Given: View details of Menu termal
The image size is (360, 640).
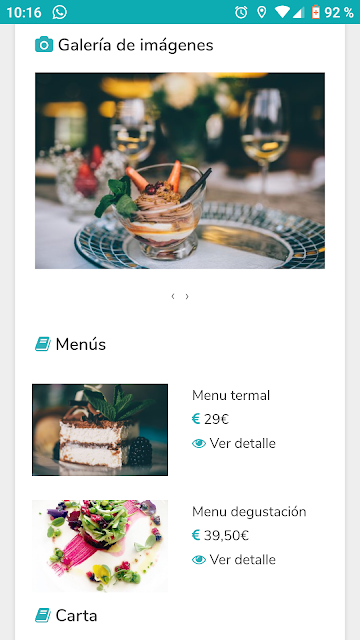Looking at the screenshot, I should [234, 443].
